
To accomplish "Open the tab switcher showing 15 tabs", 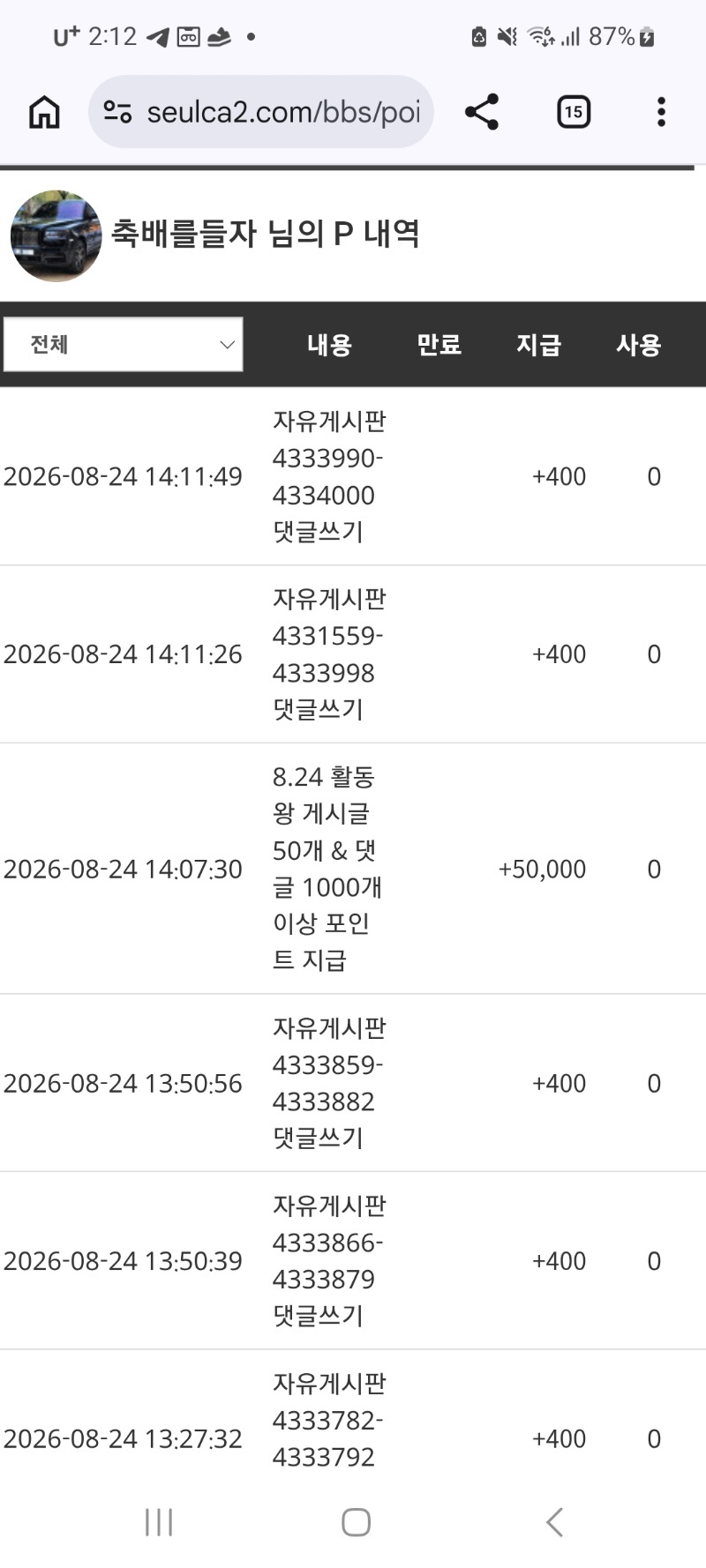I will (574, 112).
